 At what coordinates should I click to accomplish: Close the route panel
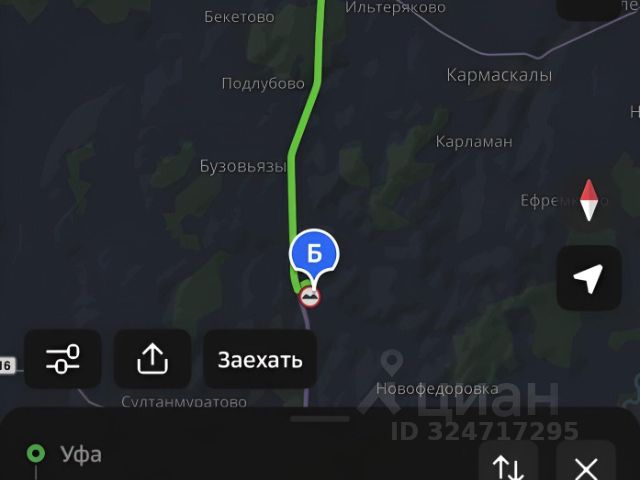click(586, 468)
